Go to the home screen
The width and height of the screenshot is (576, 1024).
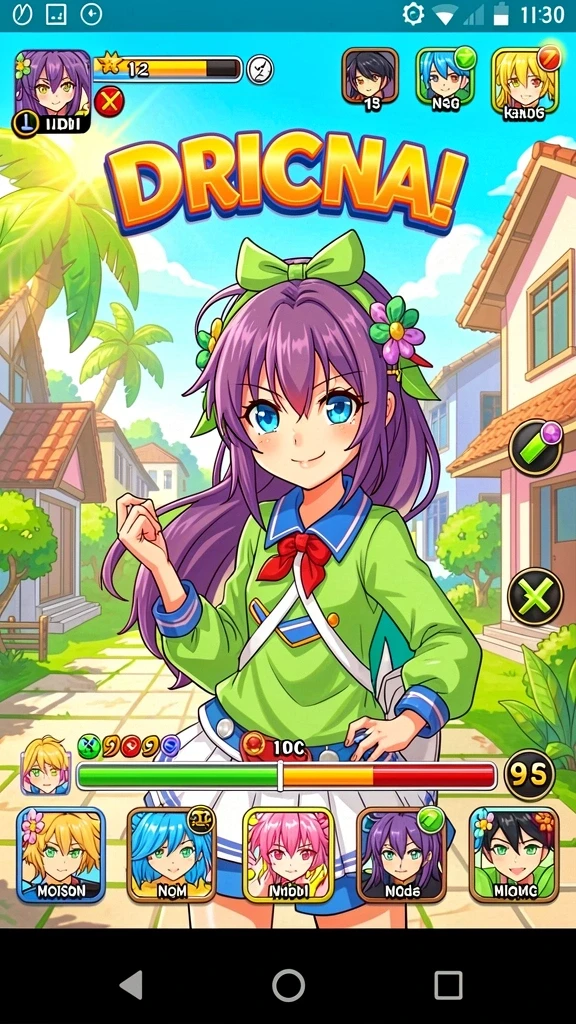pos(288,984)
